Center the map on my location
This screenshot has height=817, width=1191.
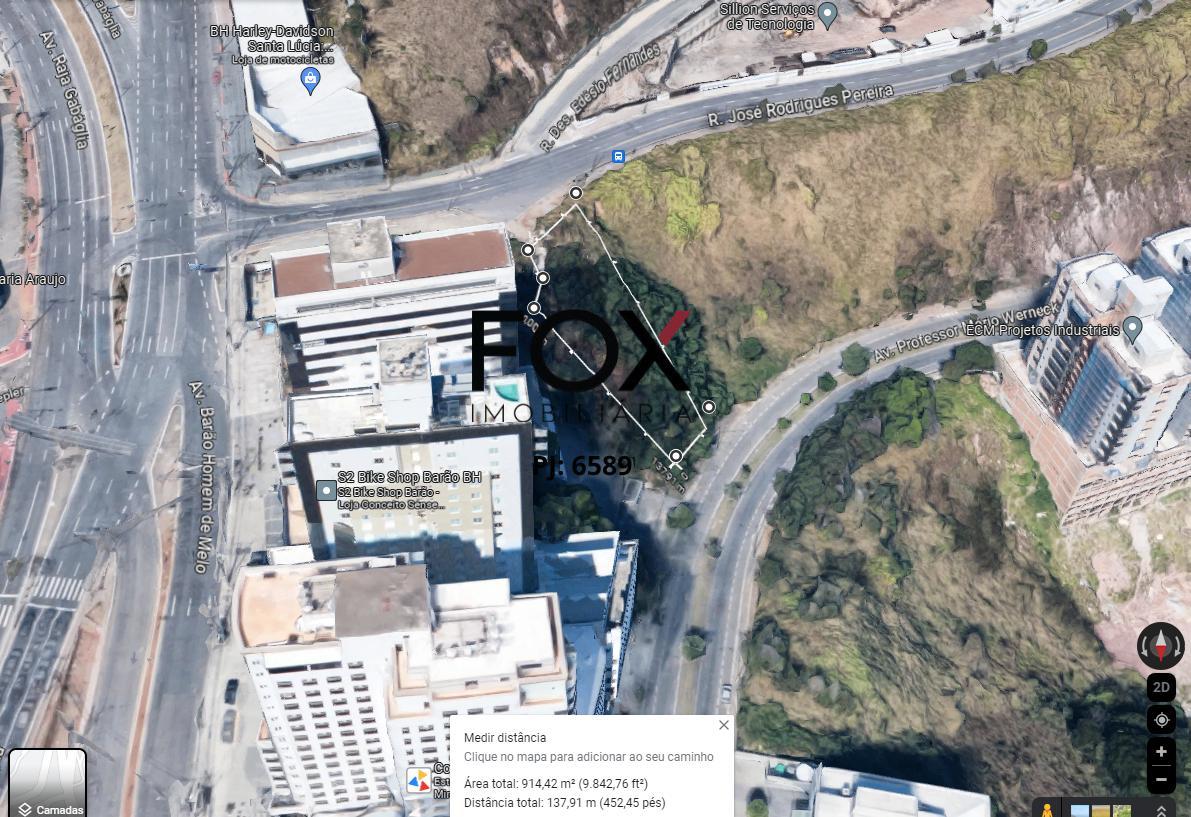click(1161, 720)
